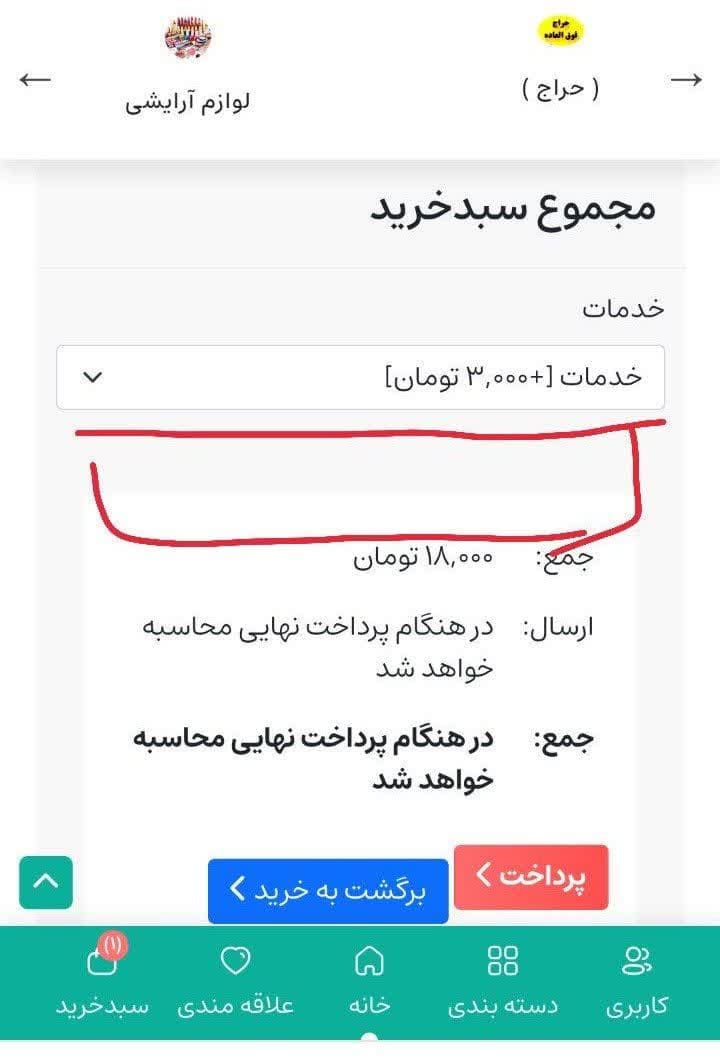This screenshot has height=1060, width=720.
Task: Tap the green scroll-to-top arrow
Action: 46,882
